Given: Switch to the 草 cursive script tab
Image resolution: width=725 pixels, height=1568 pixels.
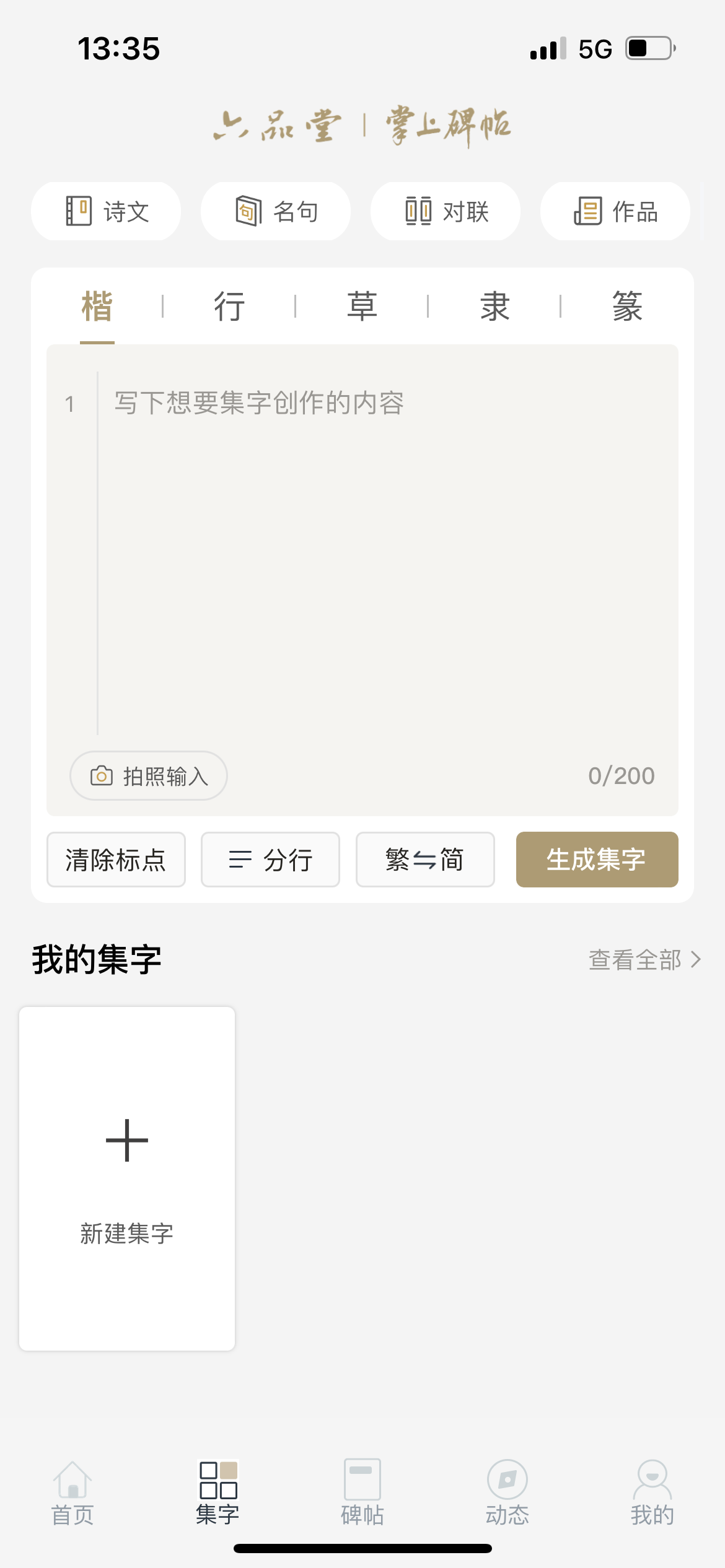Looking at the screenshot, I should tap(361, 307).
